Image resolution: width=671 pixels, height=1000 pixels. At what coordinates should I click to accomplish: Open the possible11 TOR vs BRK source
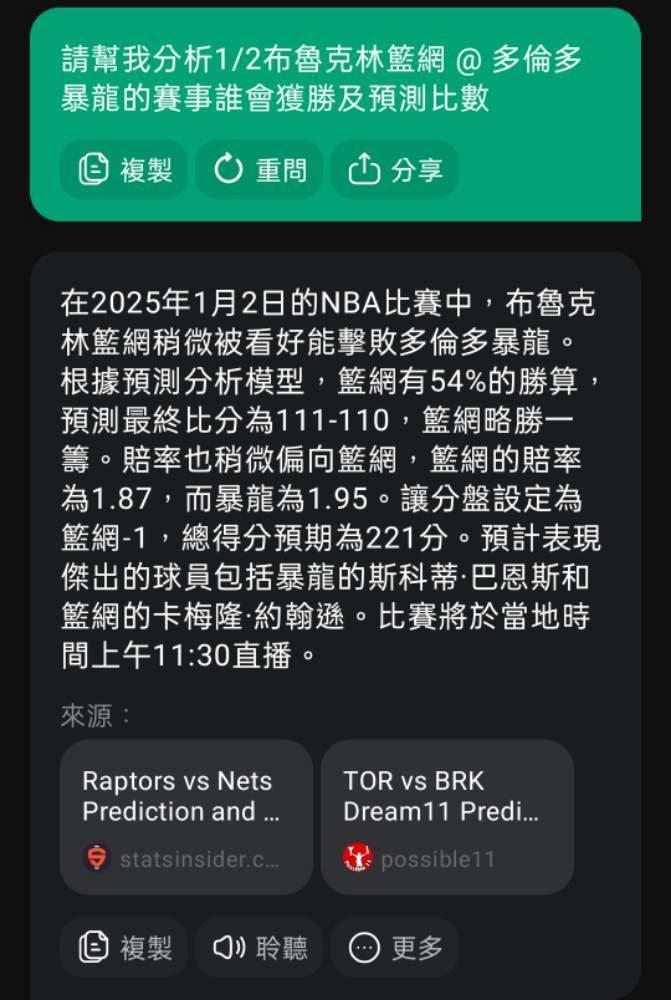tap(447, 817)
